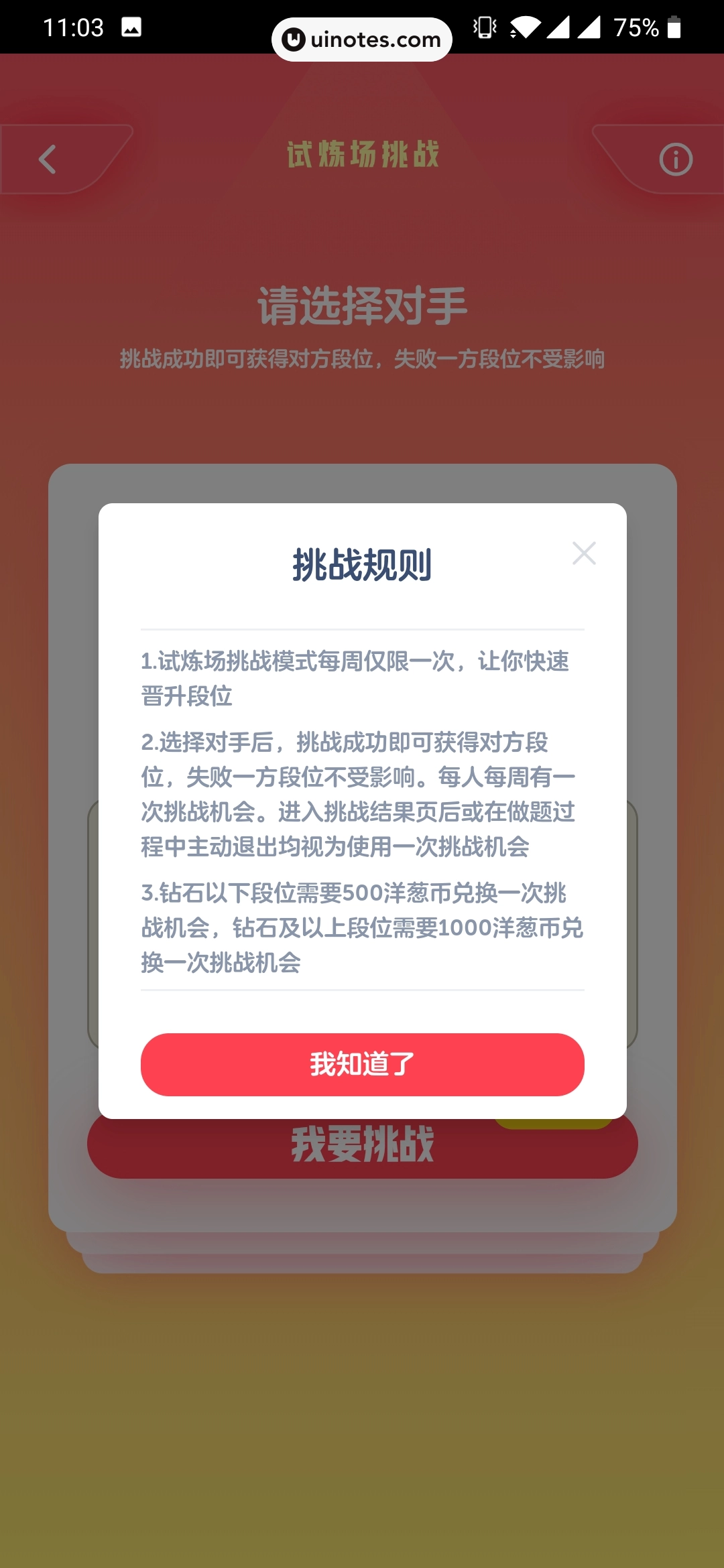Tap the 请选择对手 heading behind the dialog
The width and height of the screenshot is (724, 1568).
pyautogui.click(x=362, y=303)
